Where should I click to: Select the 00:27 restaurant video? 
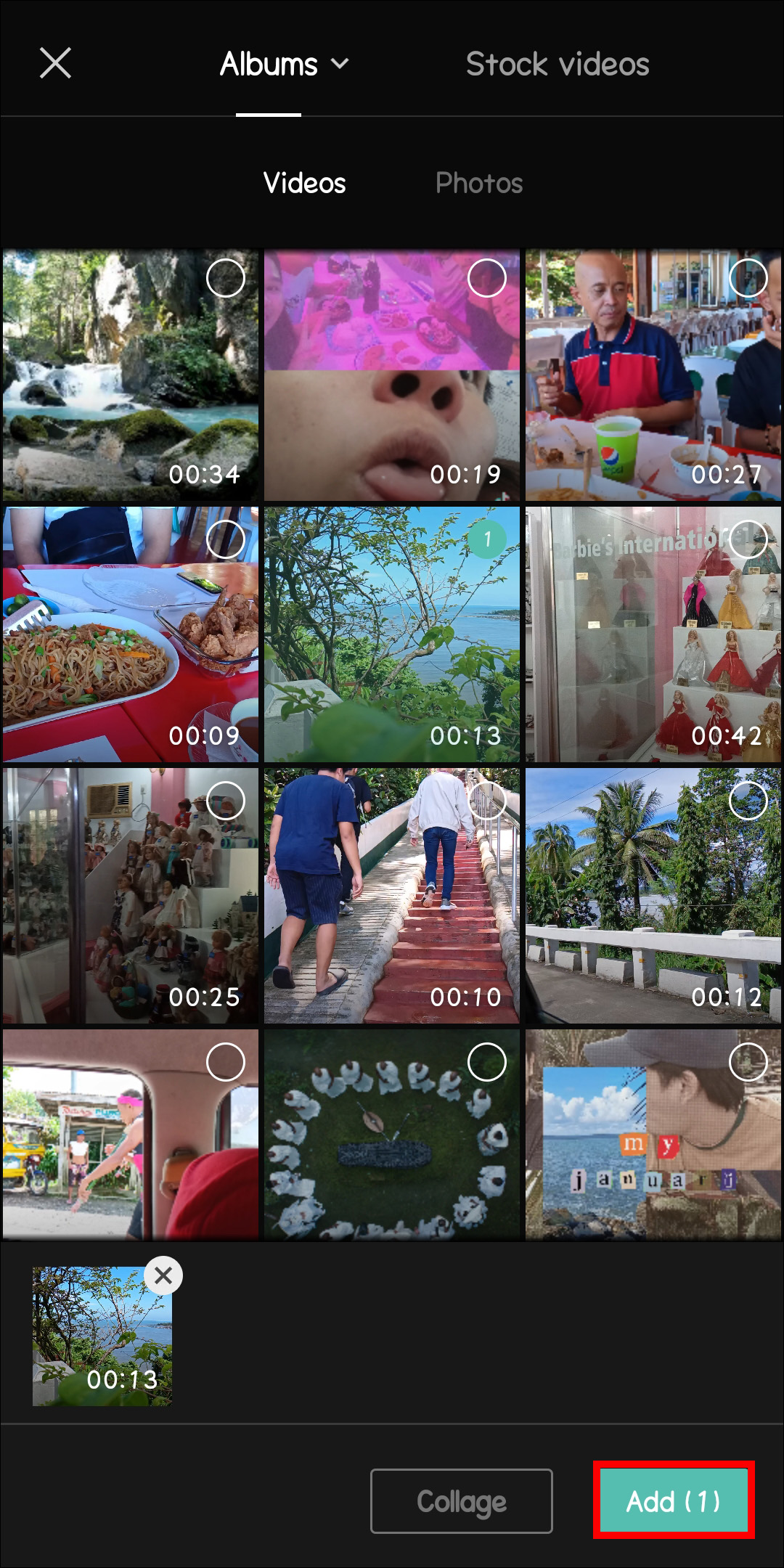pyautogui.click(x=747, y=279)
